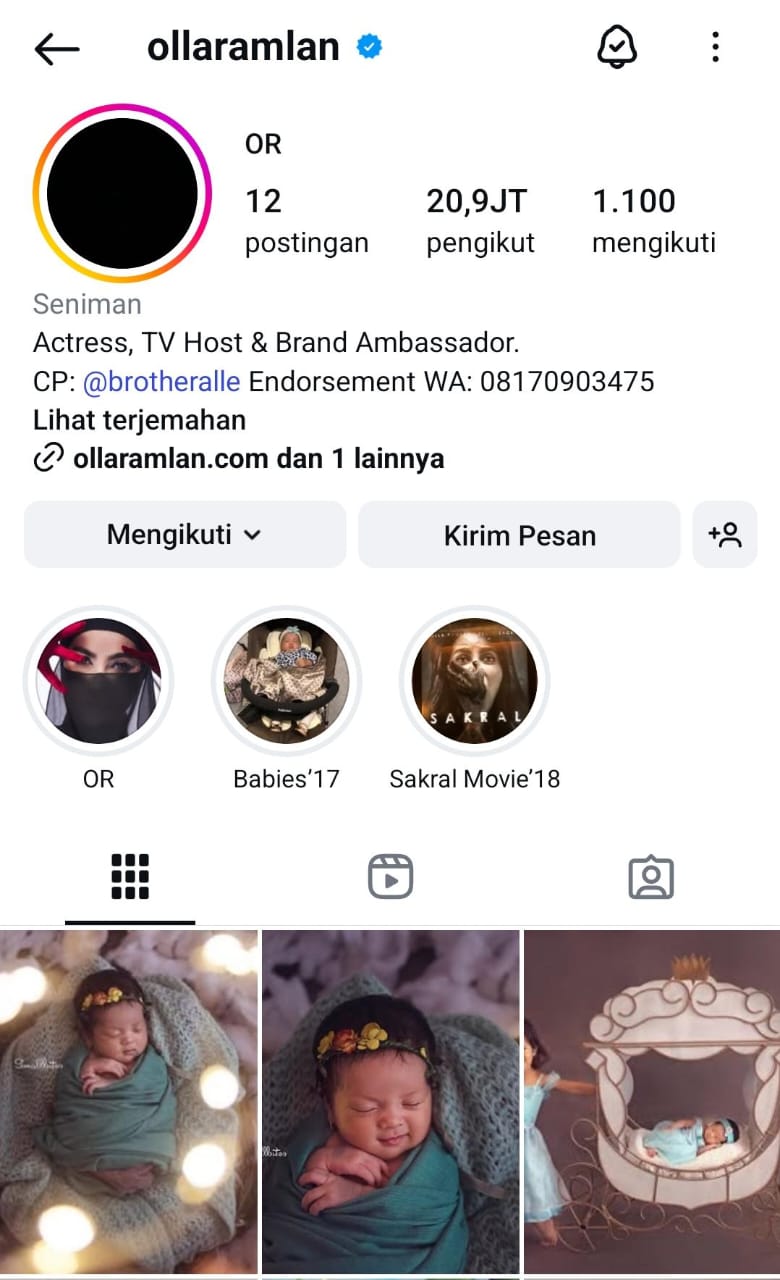This screenshot has height=1280, width=780.
Task: Open the Sakral Movie'18 highlight
Action: [474, 682]
